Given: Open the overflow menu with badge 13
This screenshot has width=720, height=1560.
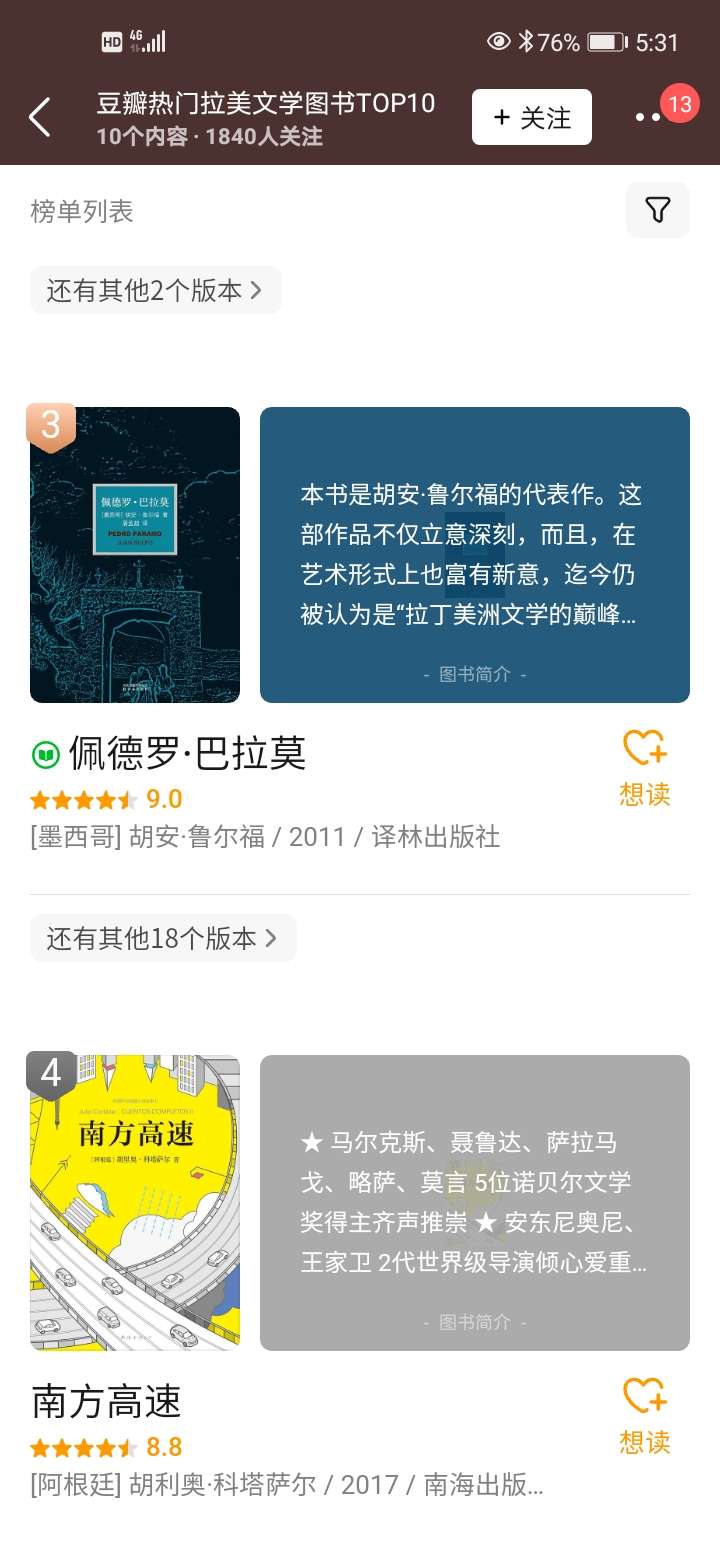Looking at the screenshot, I should click(x=650, y=117).
